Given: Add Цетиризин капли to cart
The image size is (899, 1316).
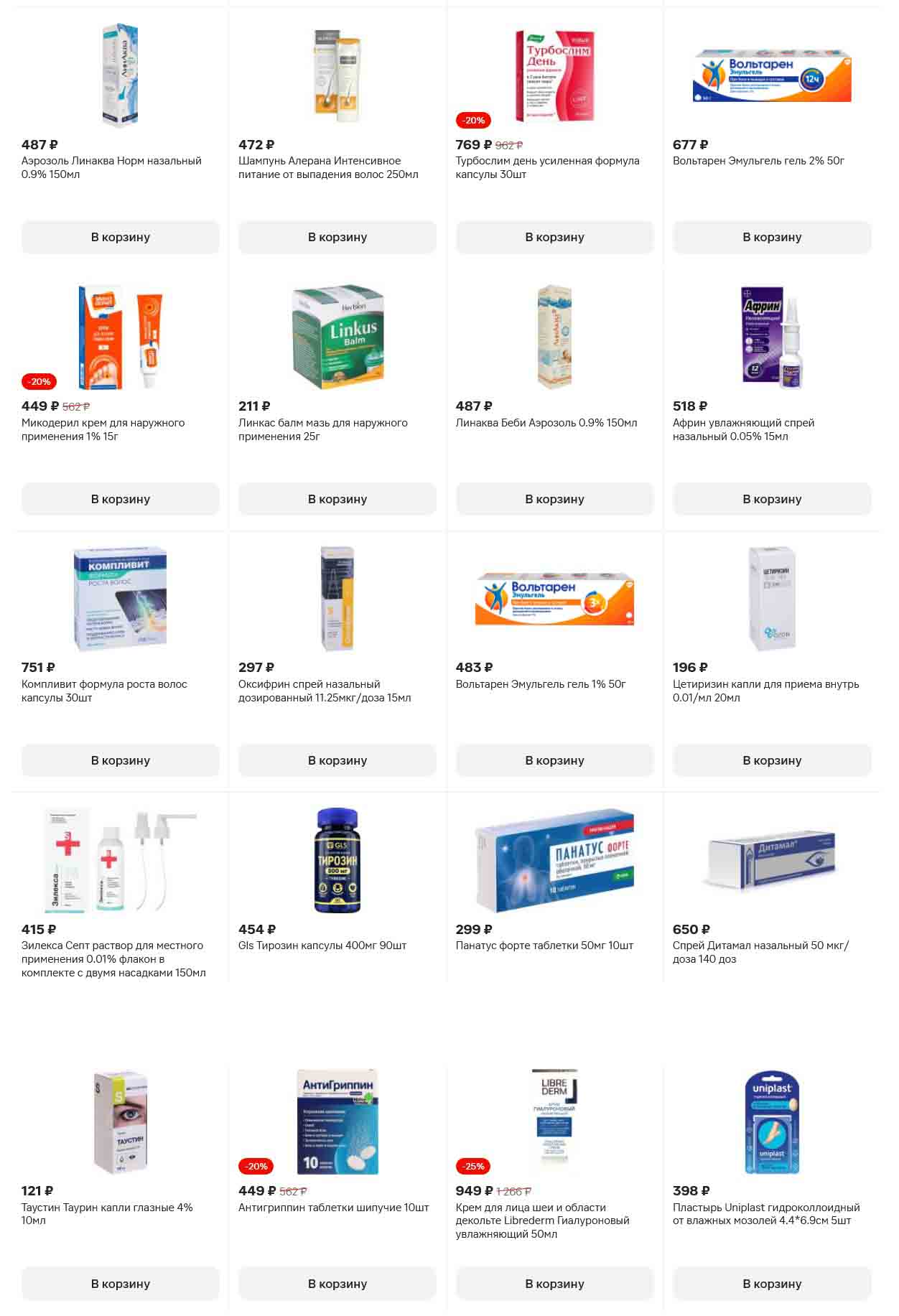Looking at the screenshot, I should (x=771, y=760).
